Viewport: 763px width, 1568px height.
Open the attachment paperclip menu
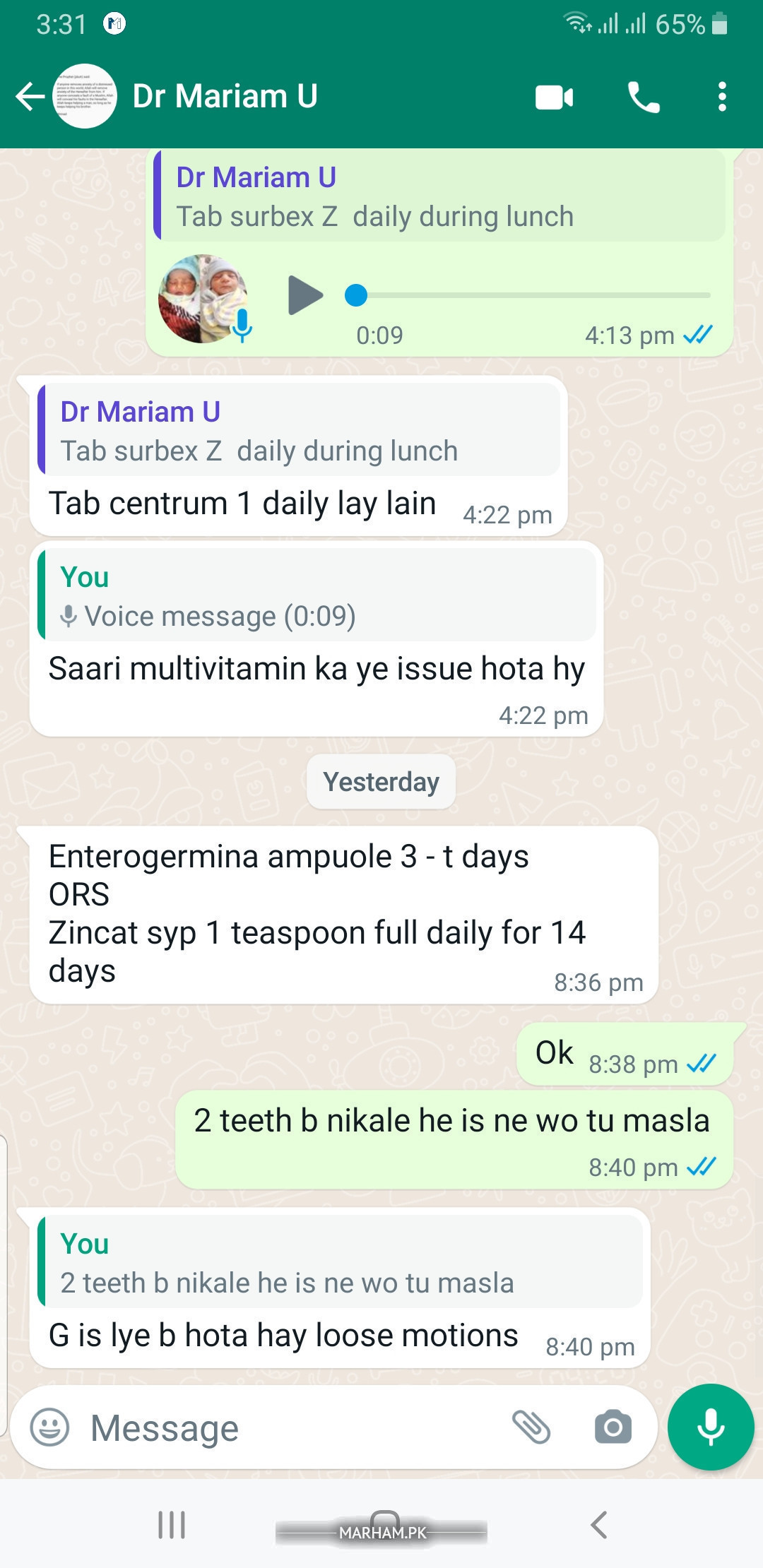[531, 1427]
